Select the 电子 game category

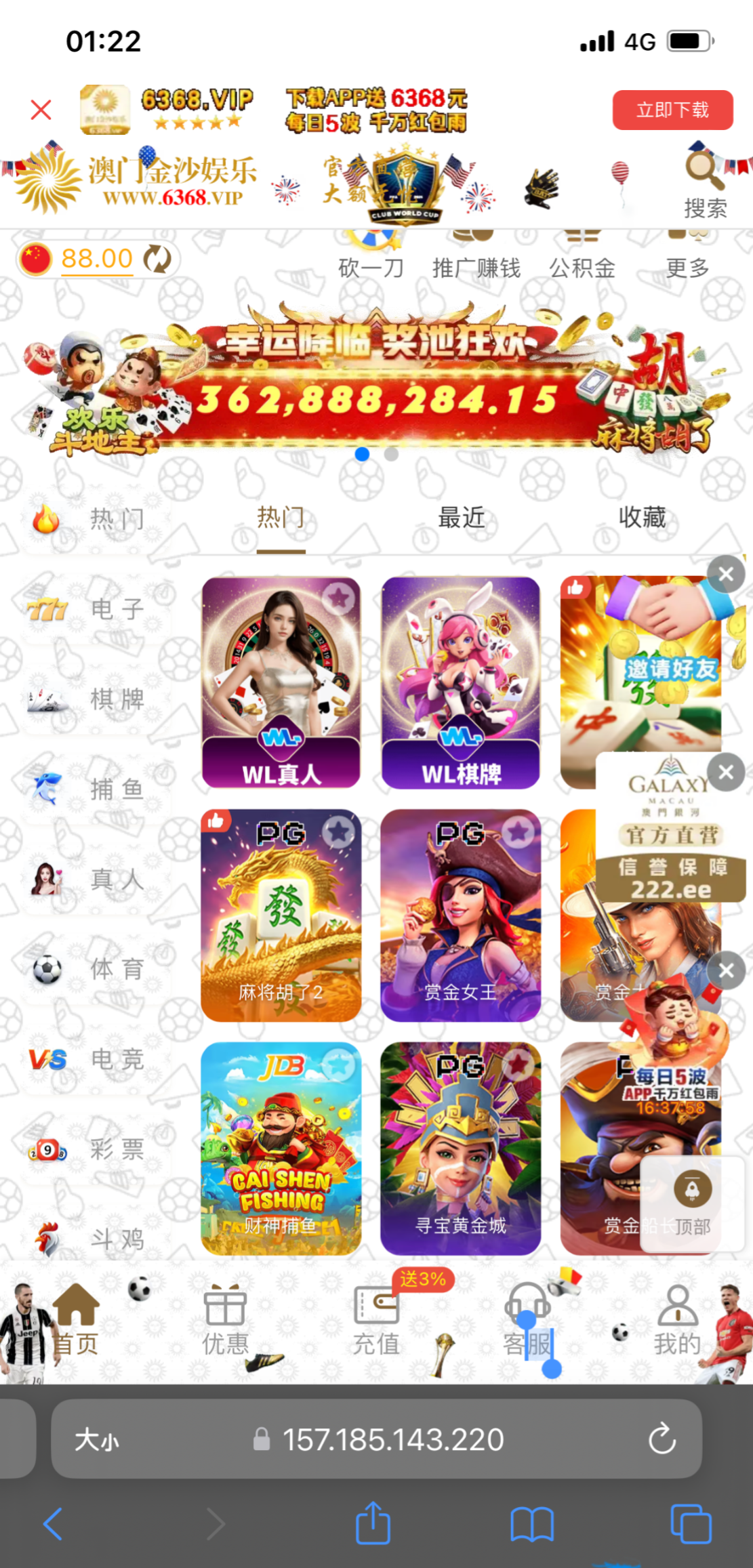click(95, 608)
